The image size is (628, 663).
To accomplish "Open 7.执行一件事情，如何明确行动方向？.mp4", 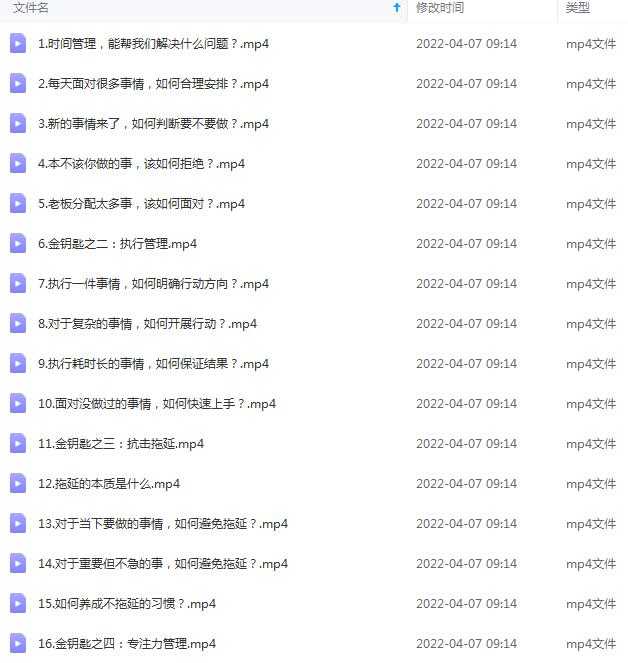I will pyautogui.click(x=153, y=284).
